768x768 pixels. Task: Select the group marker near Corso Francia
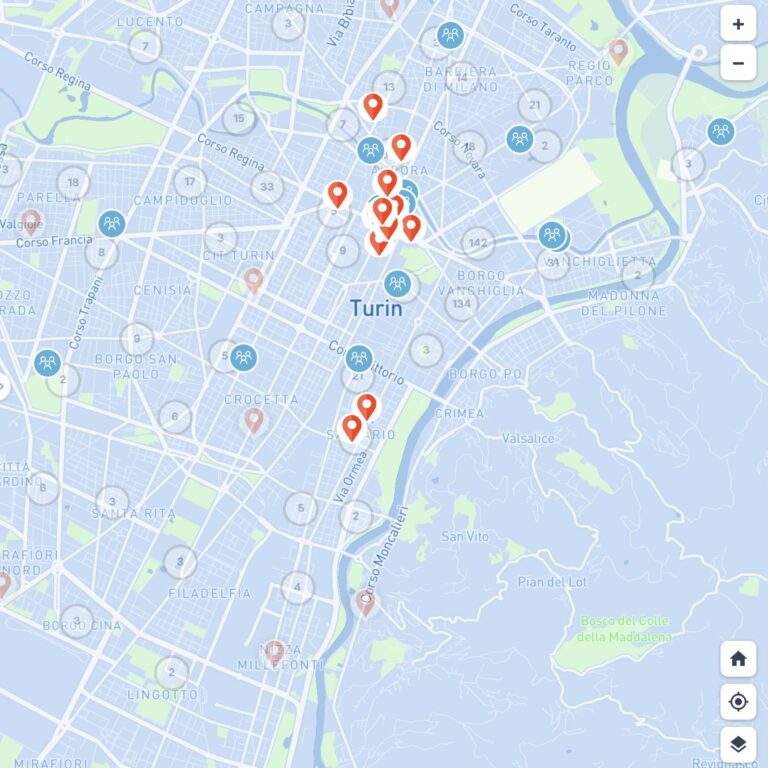[112, 224]
